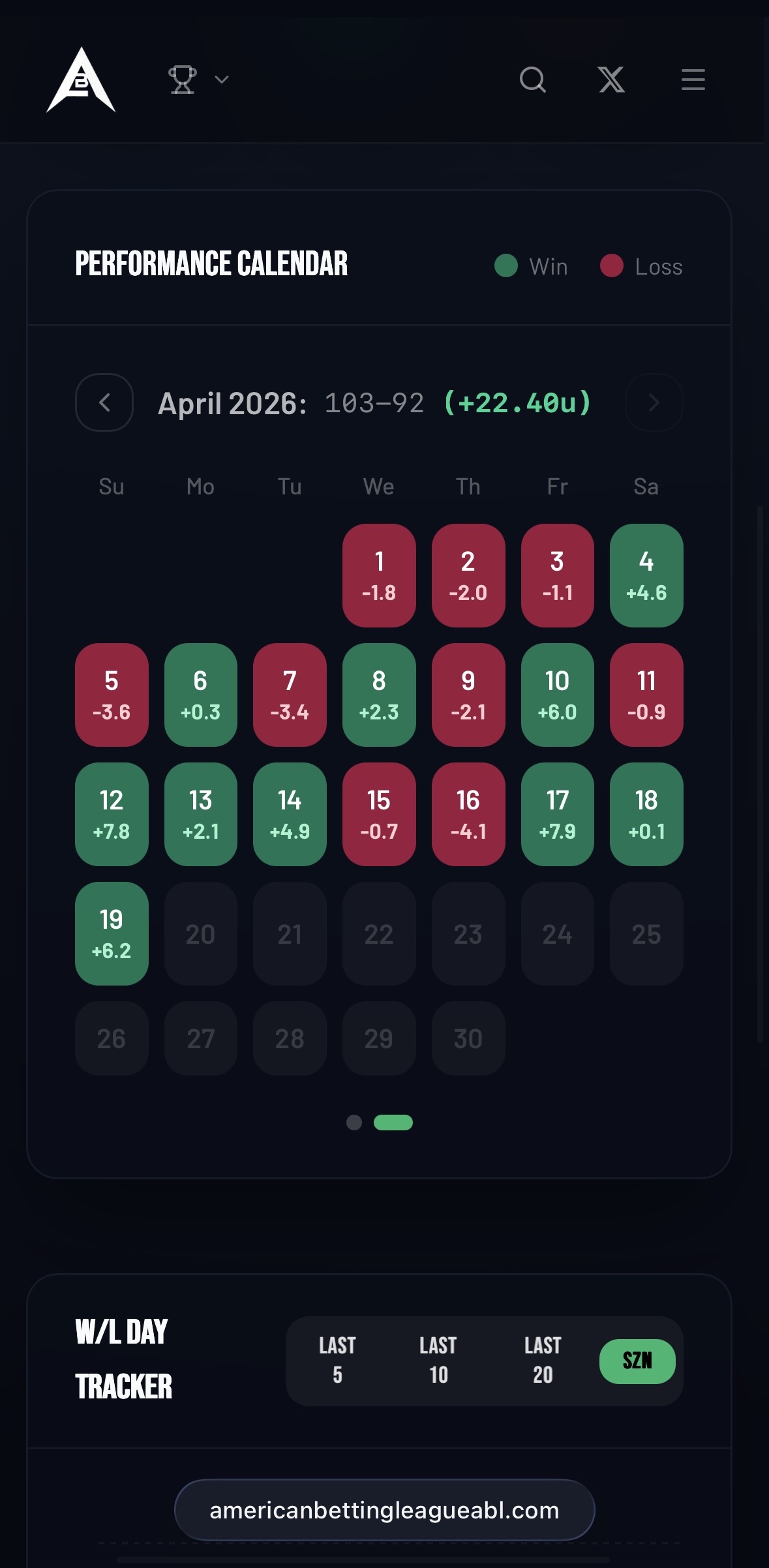The height and width of the screenshot is (1568, 769).
Task: Select Last 10 in W/L tracker
Action: point(438,1360)
